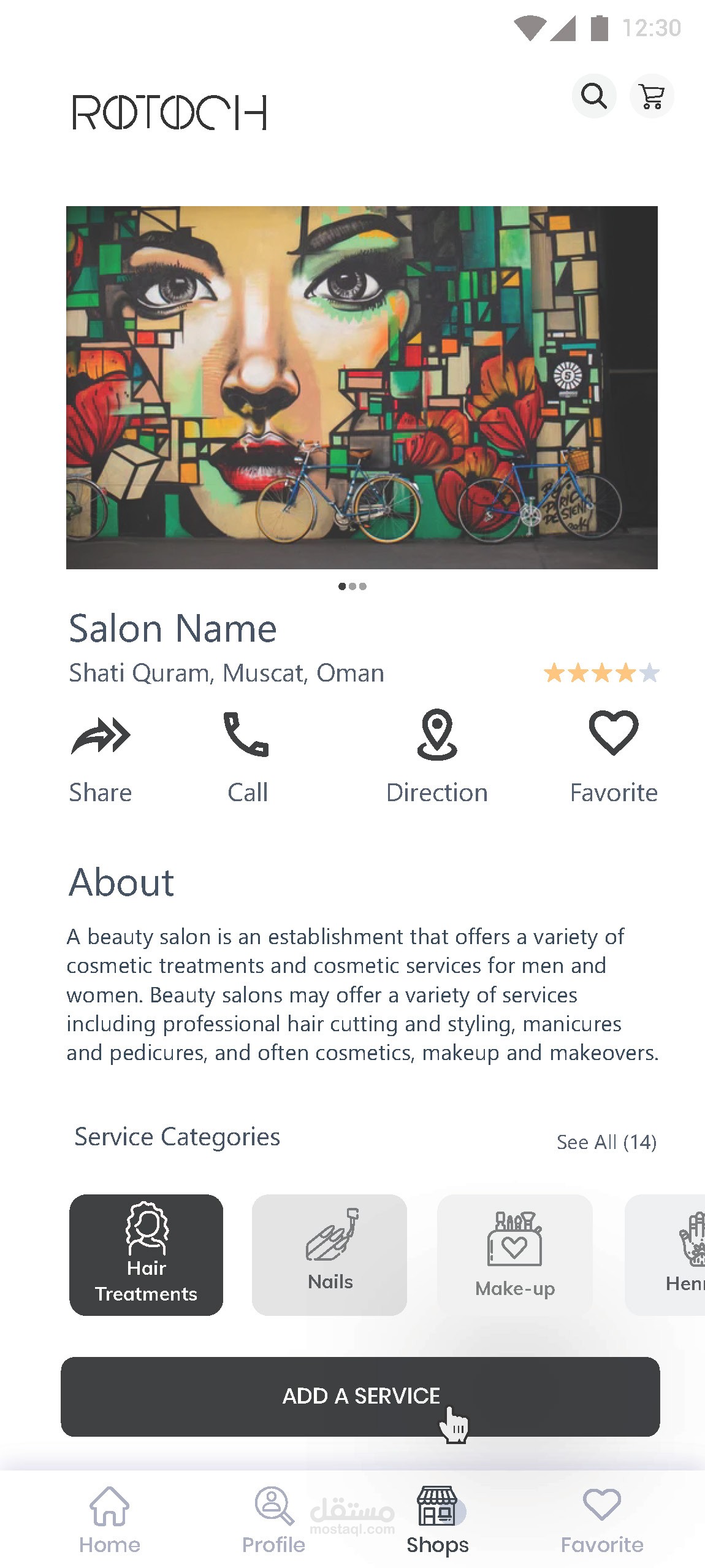The image size is (705, 1568).
Task: Open search from the top bar
Action: 593,96
